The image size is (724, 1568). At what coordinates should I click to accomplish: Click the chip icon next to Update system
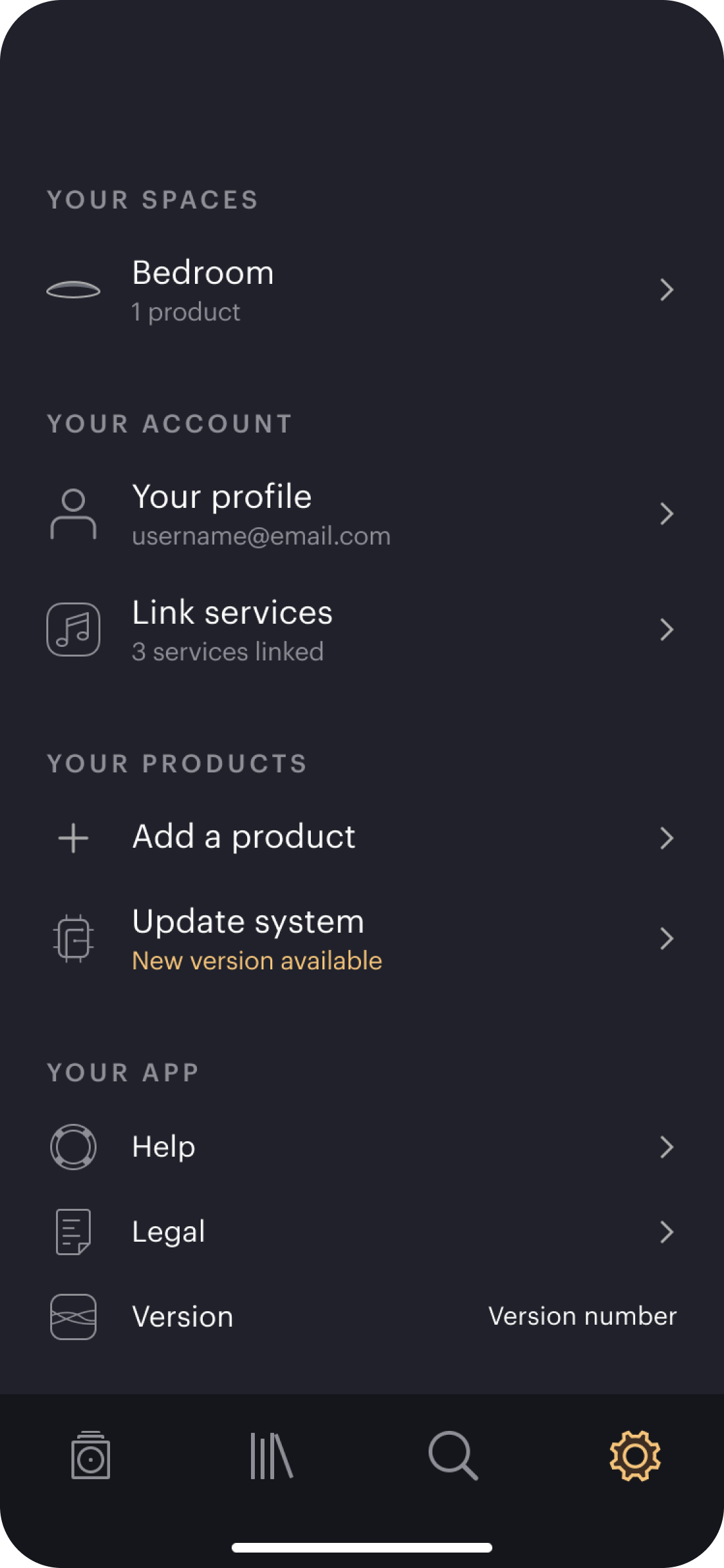point(73,939)
